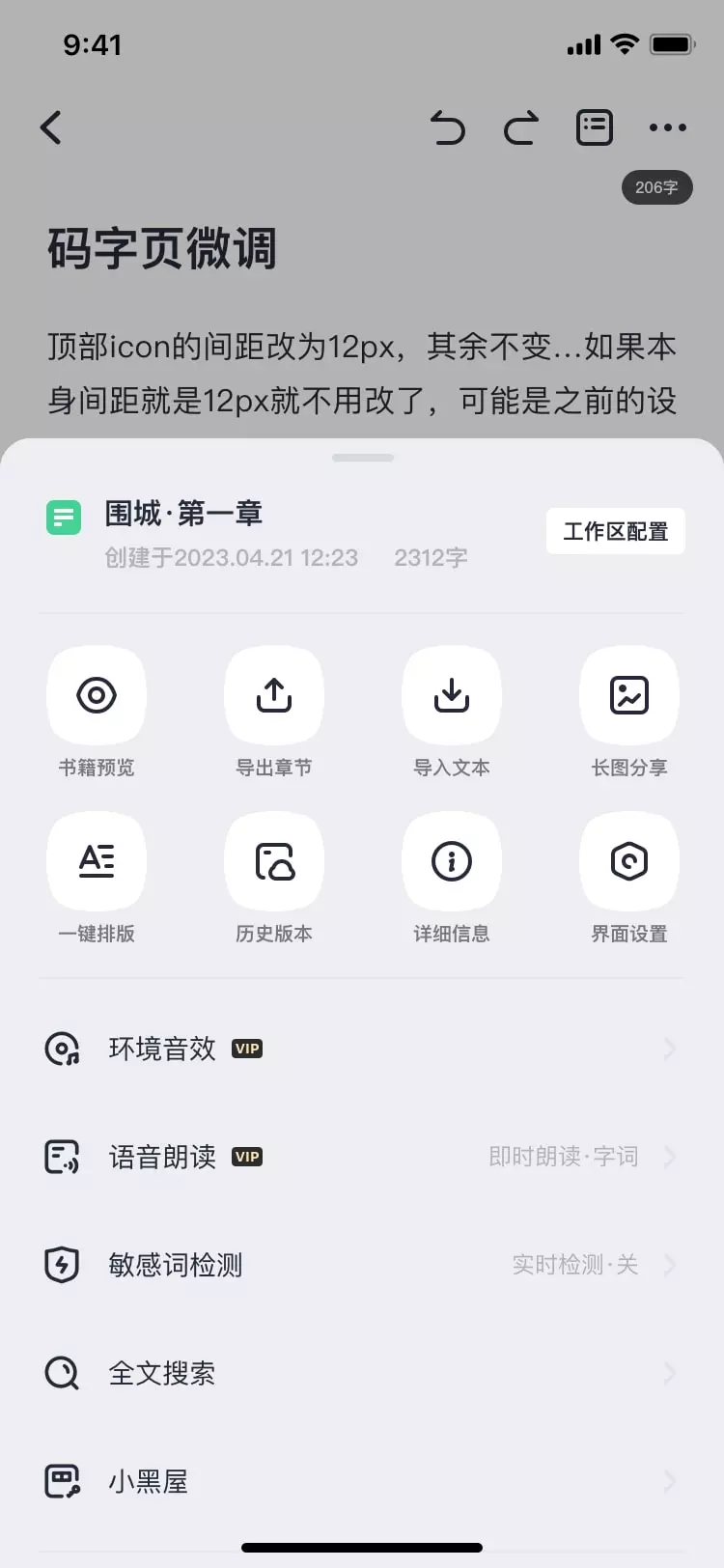Redo the last edit
The height and width of the screenshot is (1568, 724).
pos(521,127)
